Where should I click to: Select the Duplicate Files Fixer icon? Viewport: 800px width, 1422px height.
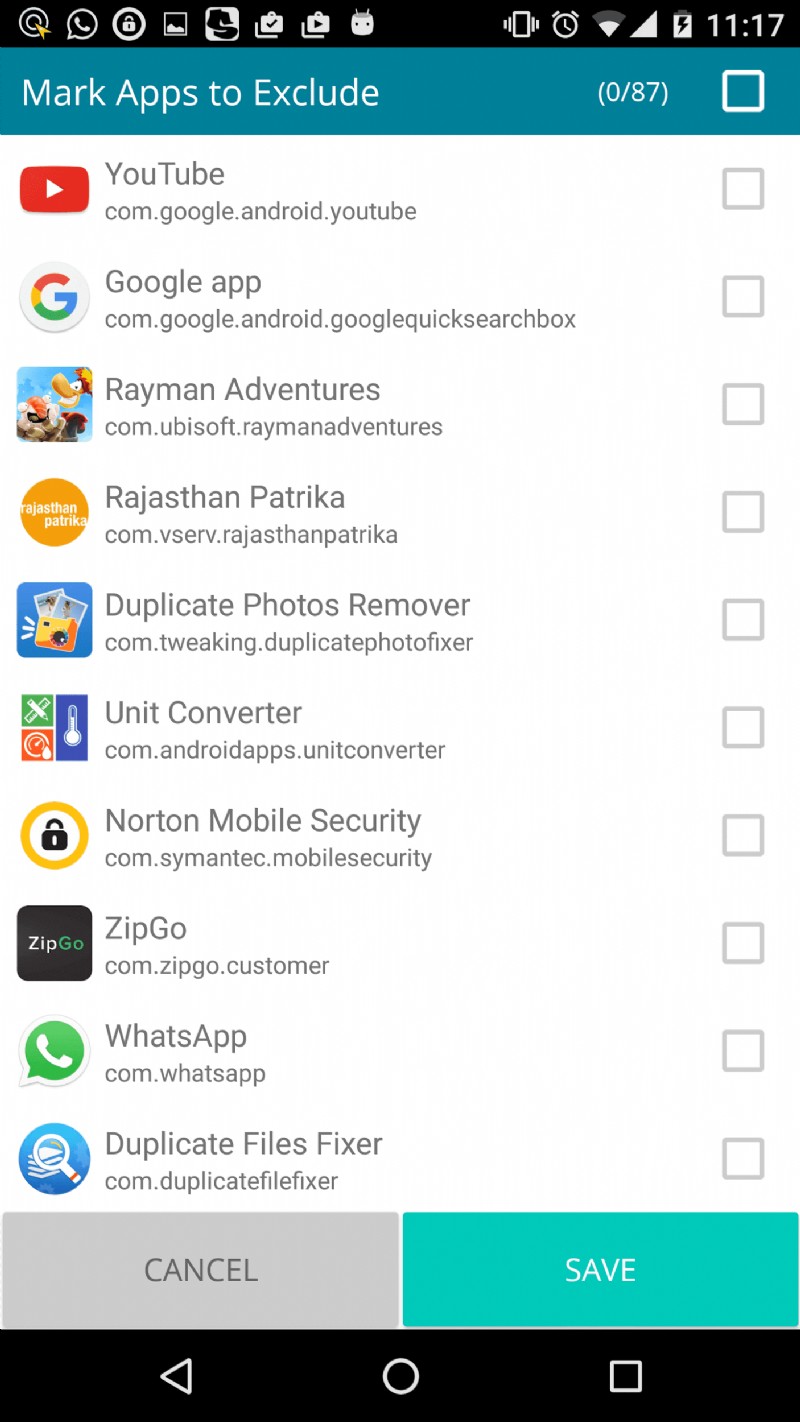tap(53, 1158)
